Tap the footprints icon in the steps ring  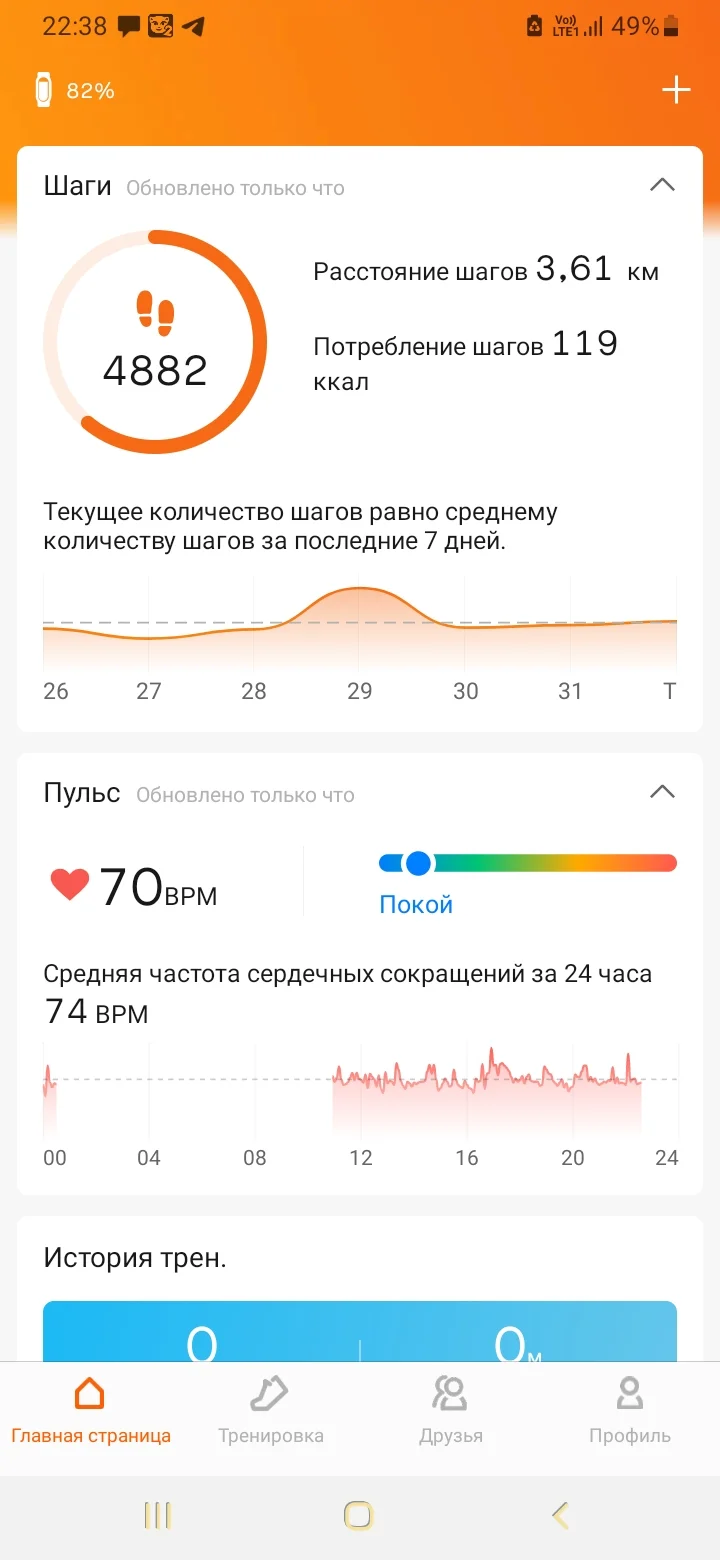click(155, 313)
